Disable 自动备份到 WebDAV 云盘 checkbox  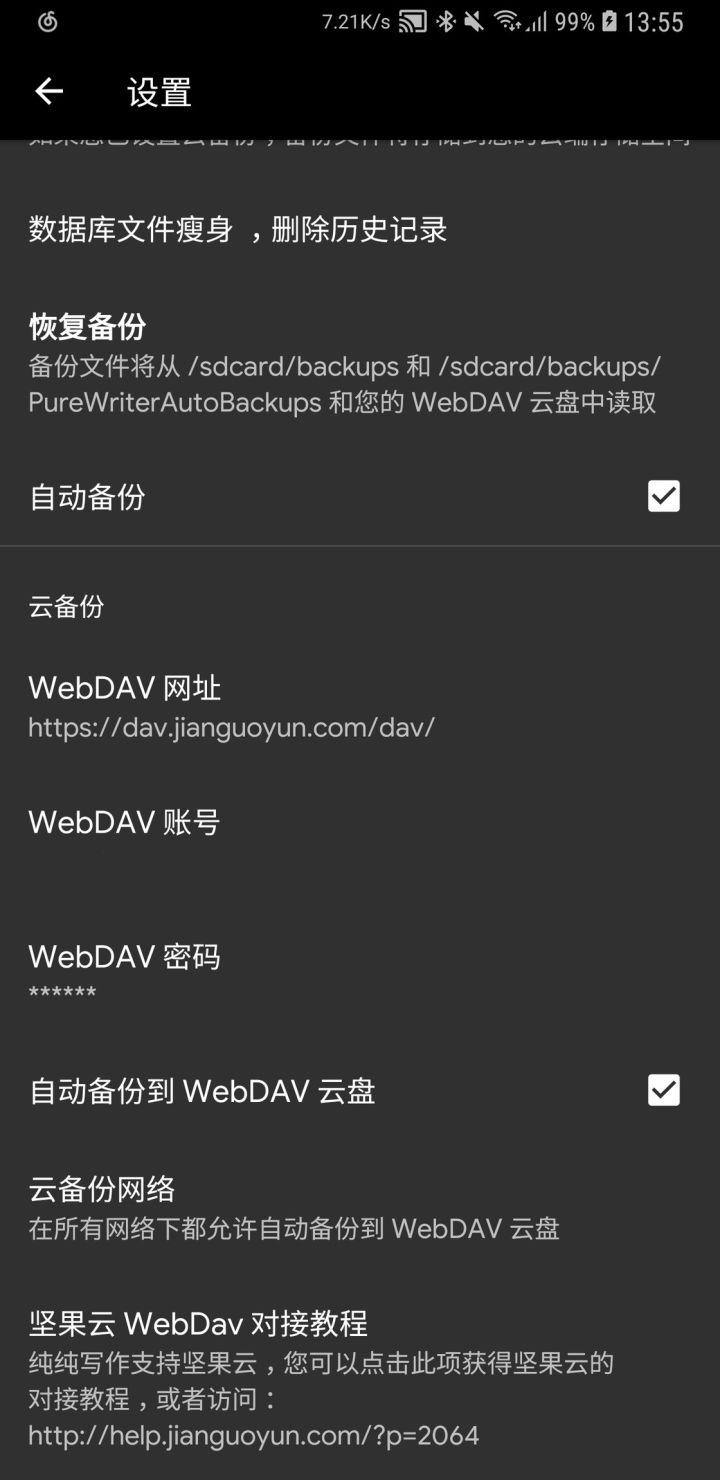663,1090
